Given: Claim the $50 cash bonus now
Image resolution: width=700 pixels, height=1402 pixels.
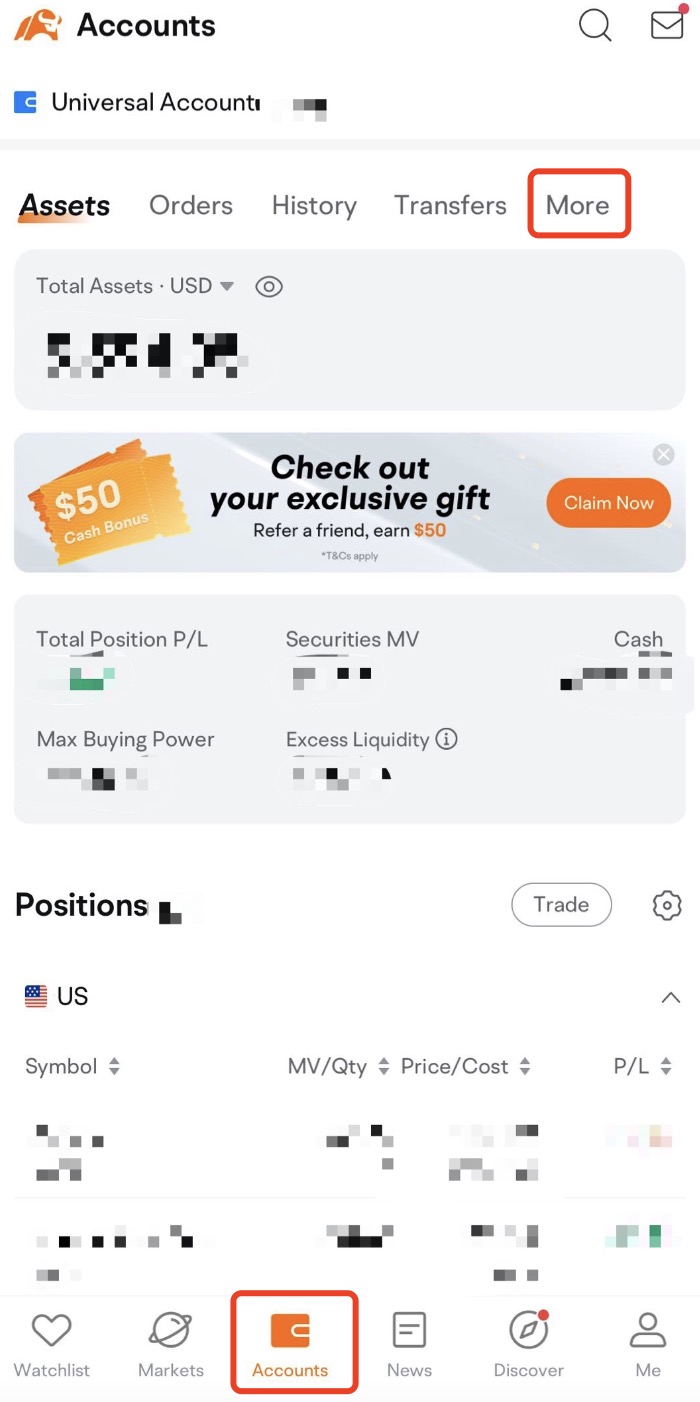Looking at the screenshot, I should [608, 503].
